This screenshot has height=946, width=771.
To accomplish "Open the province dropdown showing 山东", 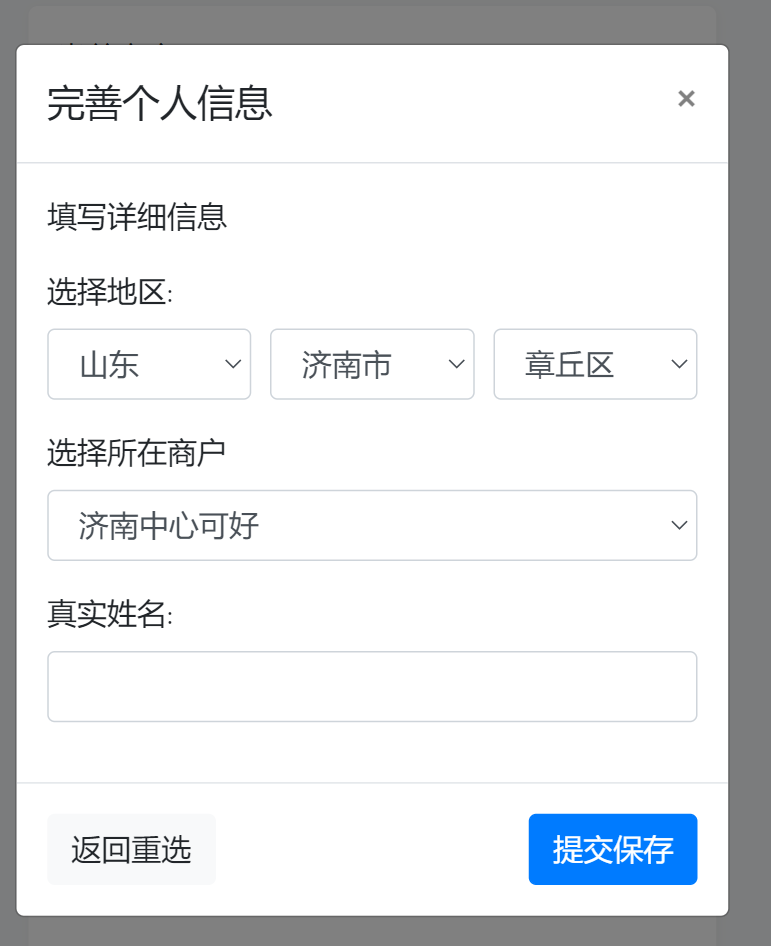I will (149, 364).
